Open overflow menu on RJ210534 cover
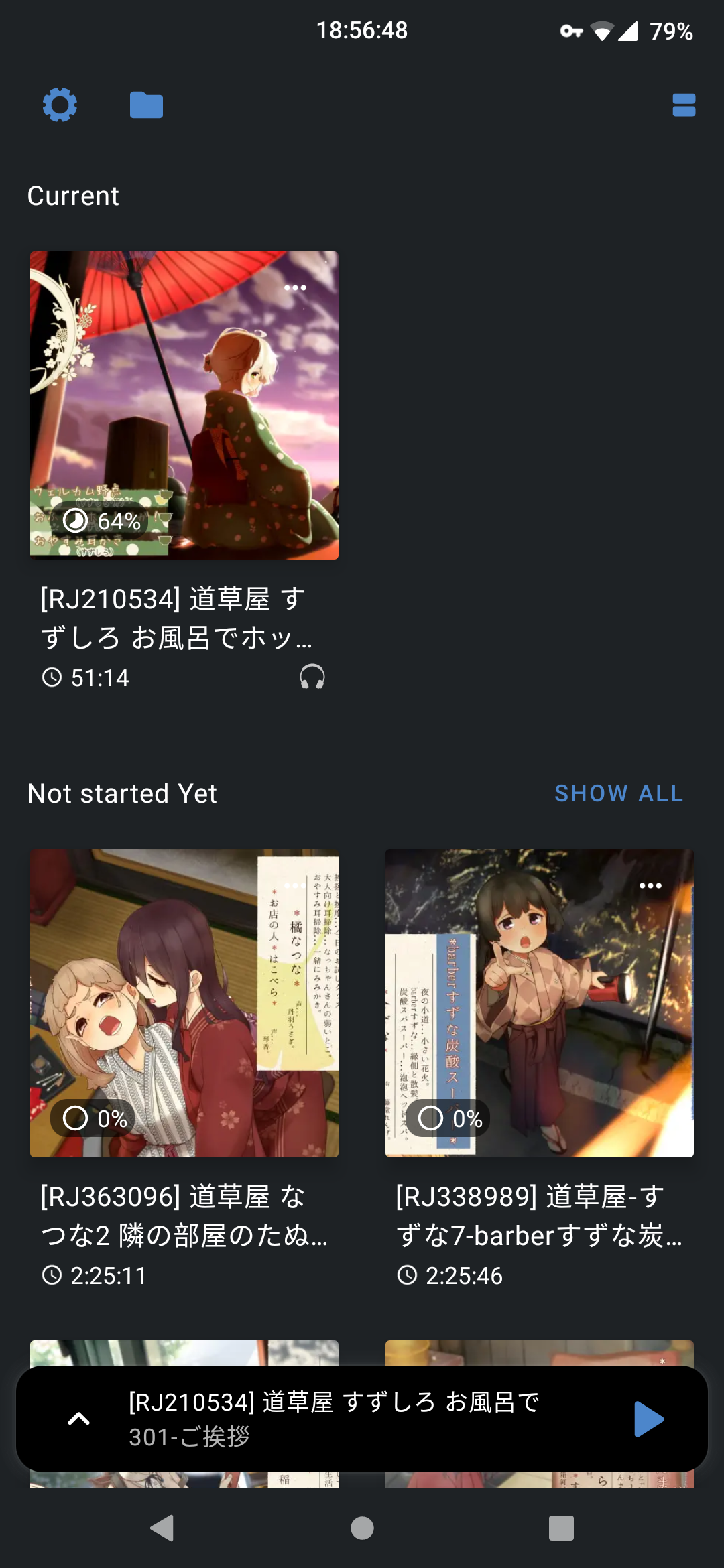 295,287
